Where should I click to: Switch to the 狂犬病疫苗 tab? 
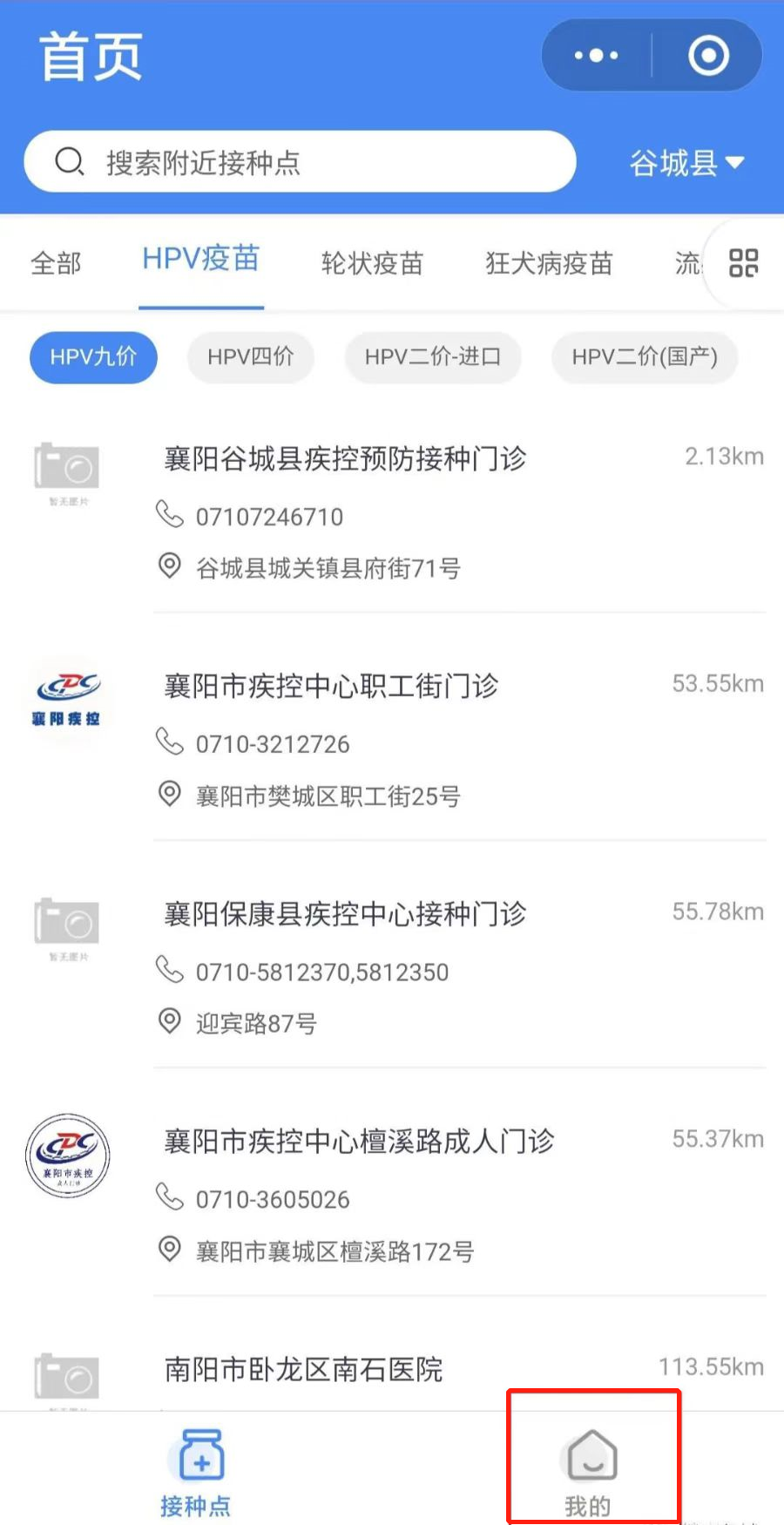pyautogui.click(x=549, y=262)
